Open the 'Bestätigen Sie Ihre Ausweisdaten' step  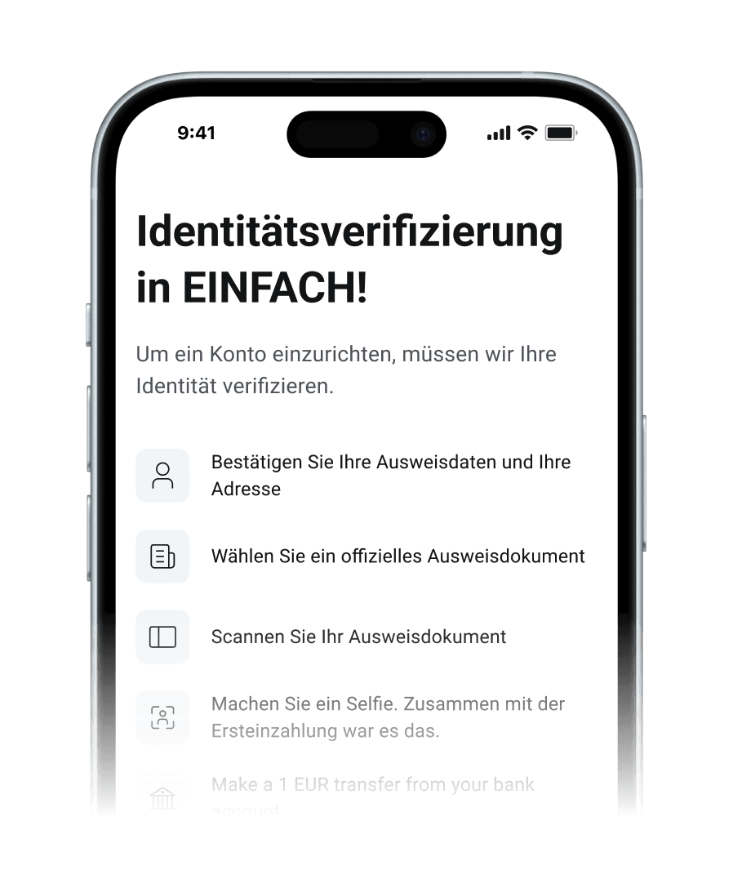390,475
